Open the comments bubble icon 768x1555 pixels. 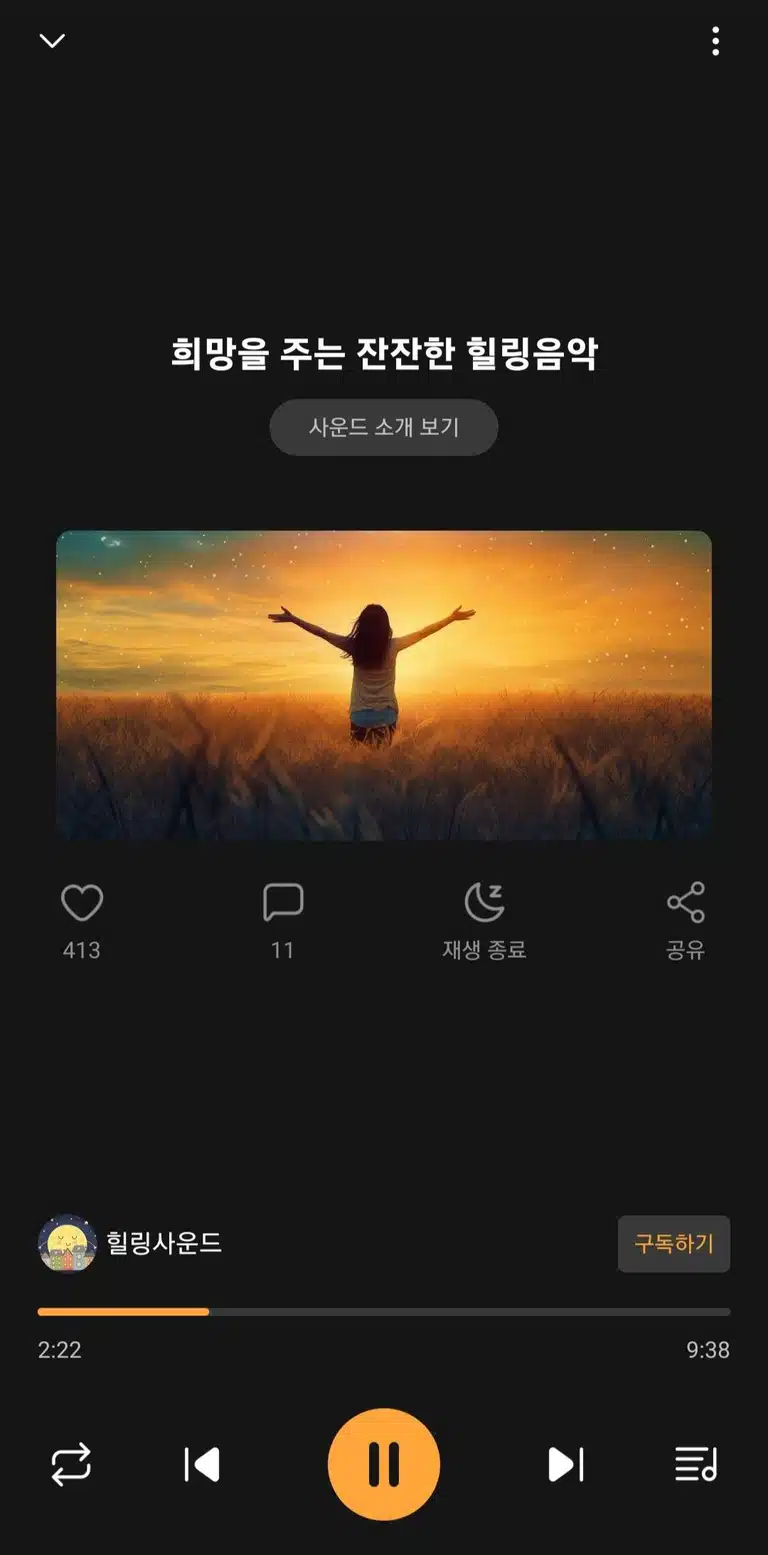283,903
